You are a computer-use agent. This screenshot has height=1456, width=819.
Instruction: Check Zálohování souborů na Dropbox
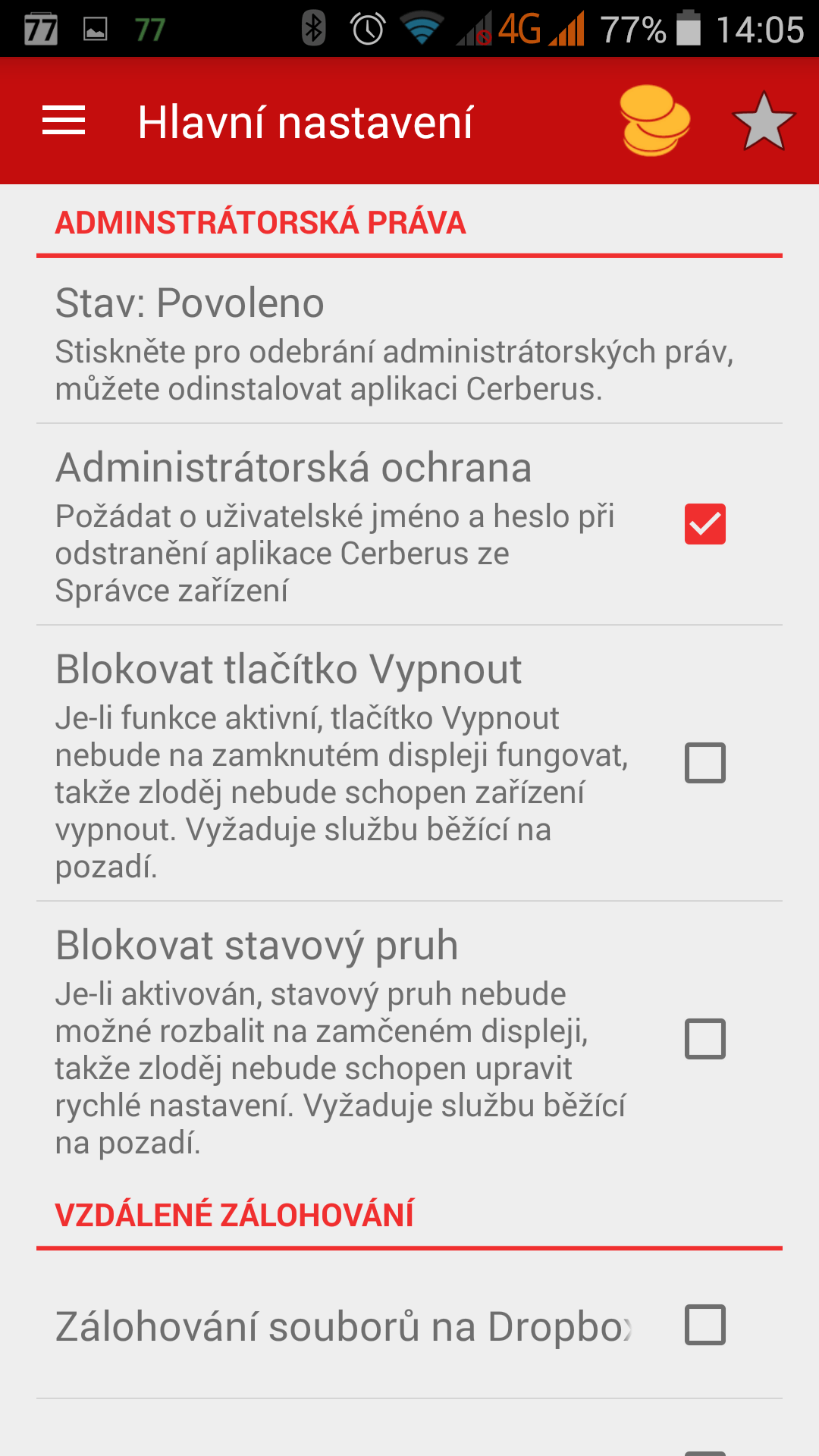pyautogui.click(x=705, y=1325)
